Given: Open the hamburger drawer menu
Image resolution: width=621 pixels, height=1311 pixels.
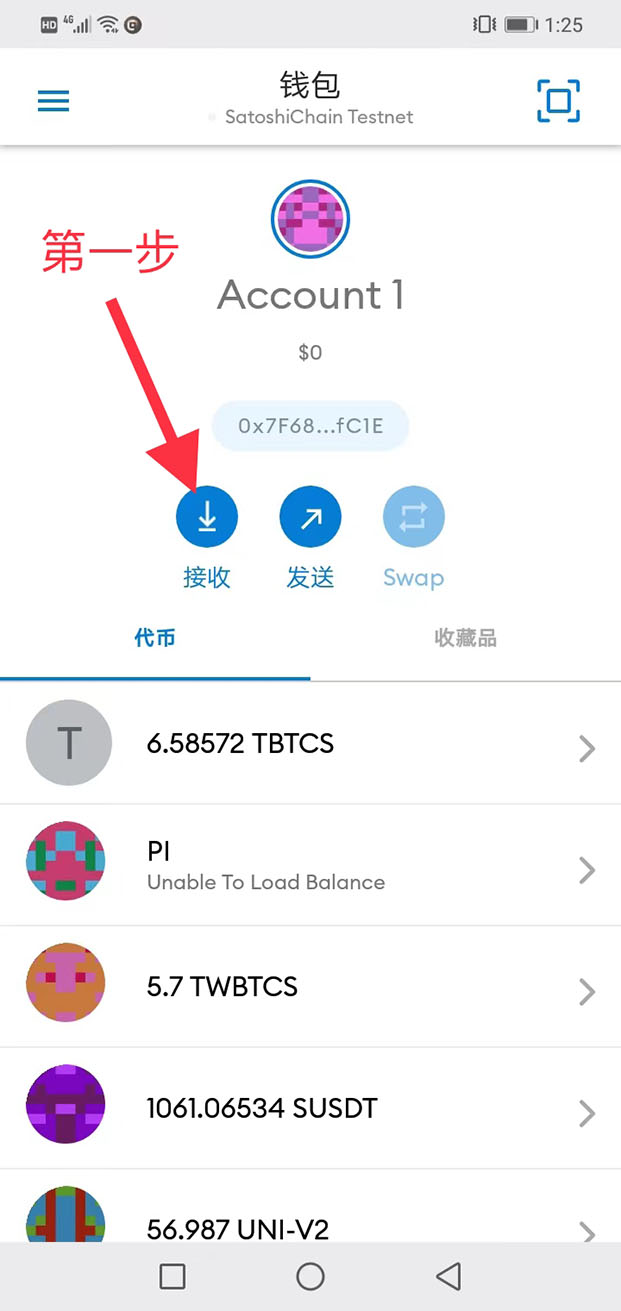Looking at the screenshot, I should pos(53,101).
